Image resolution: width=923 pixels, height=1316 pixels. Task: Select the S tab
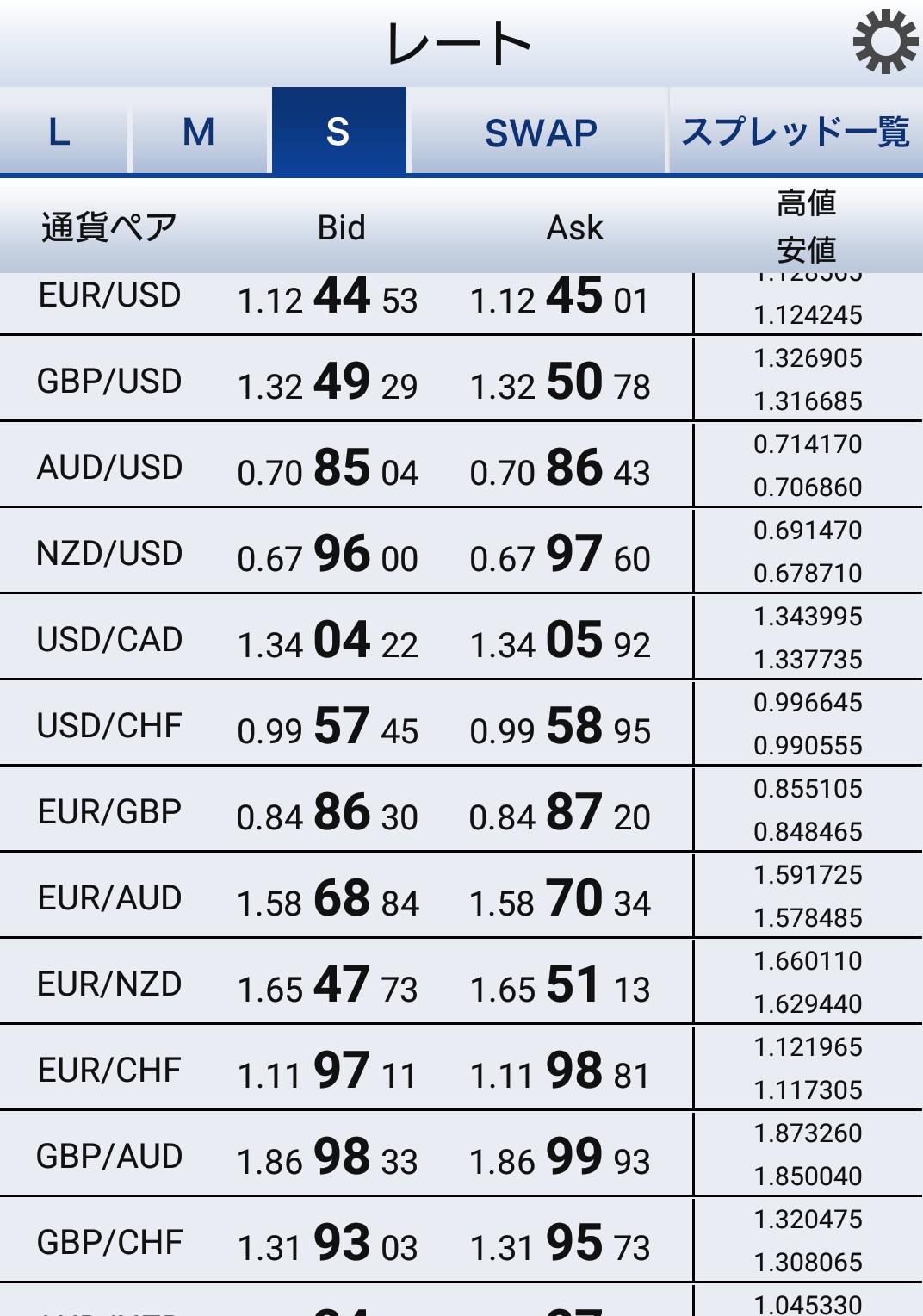click(338, 133)
